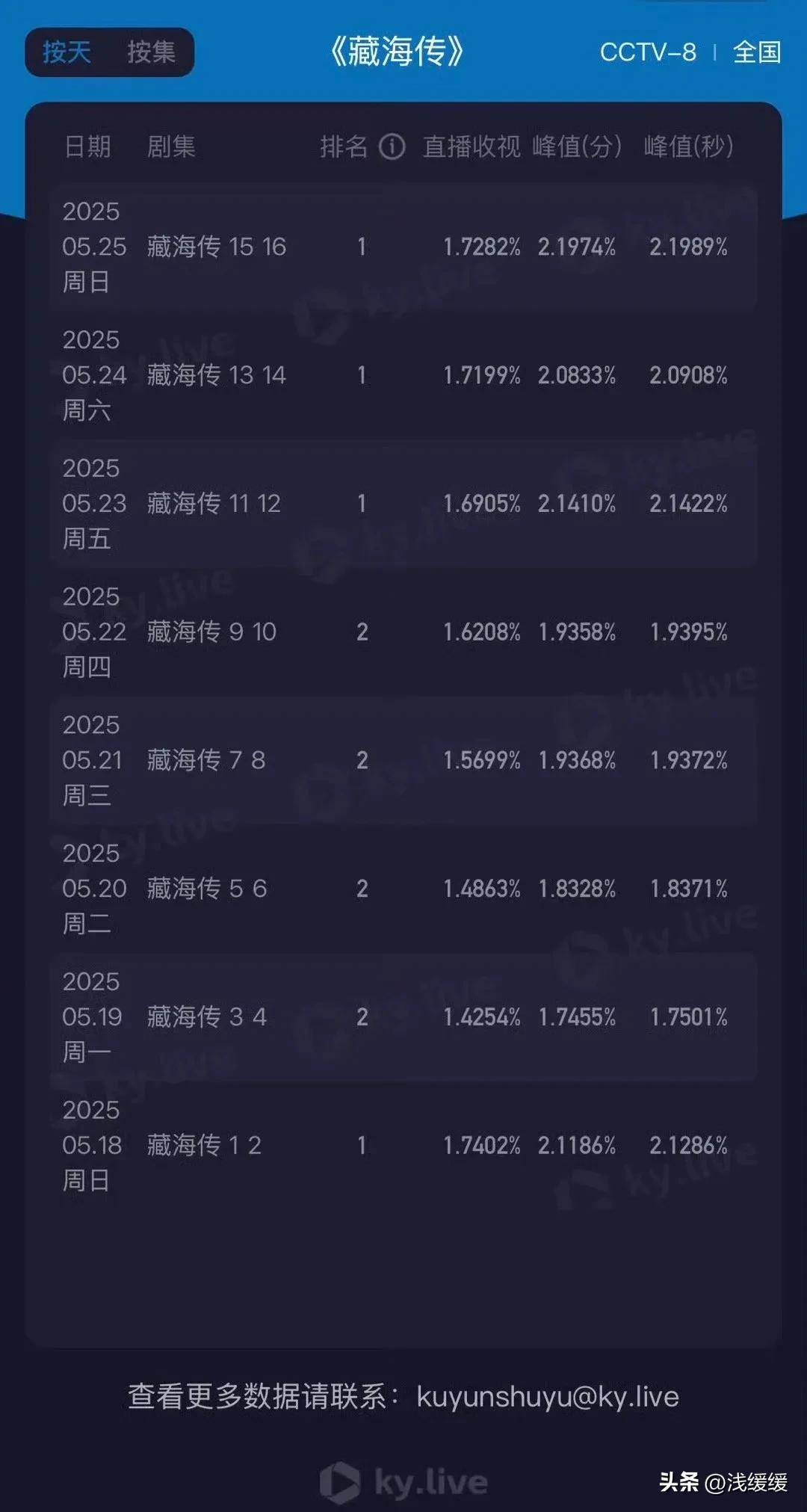Select the 按天 segment
The width and height of the screenshot is (807, 1512).
(67, 52)
